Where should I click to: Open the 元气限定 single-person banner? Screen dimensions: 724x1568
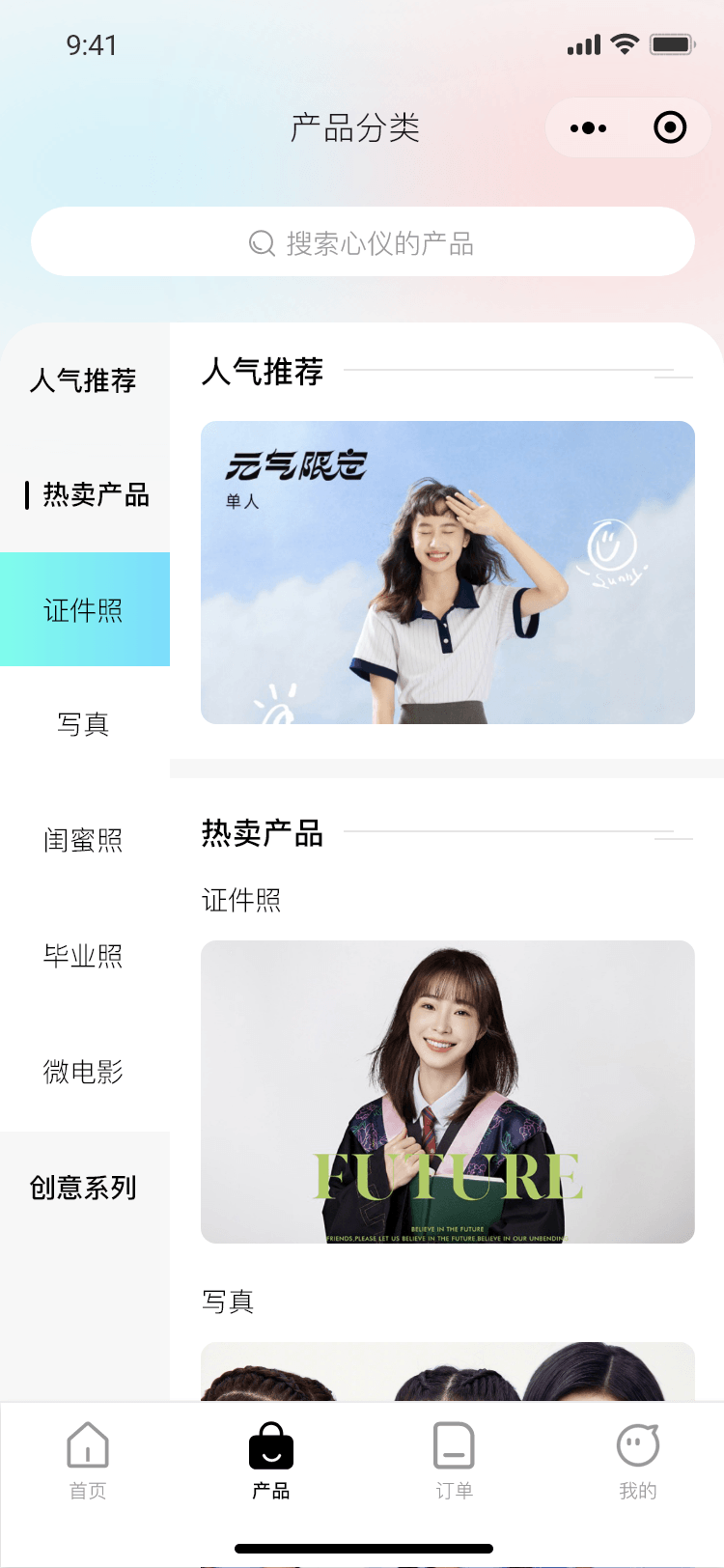click(447, 571)
